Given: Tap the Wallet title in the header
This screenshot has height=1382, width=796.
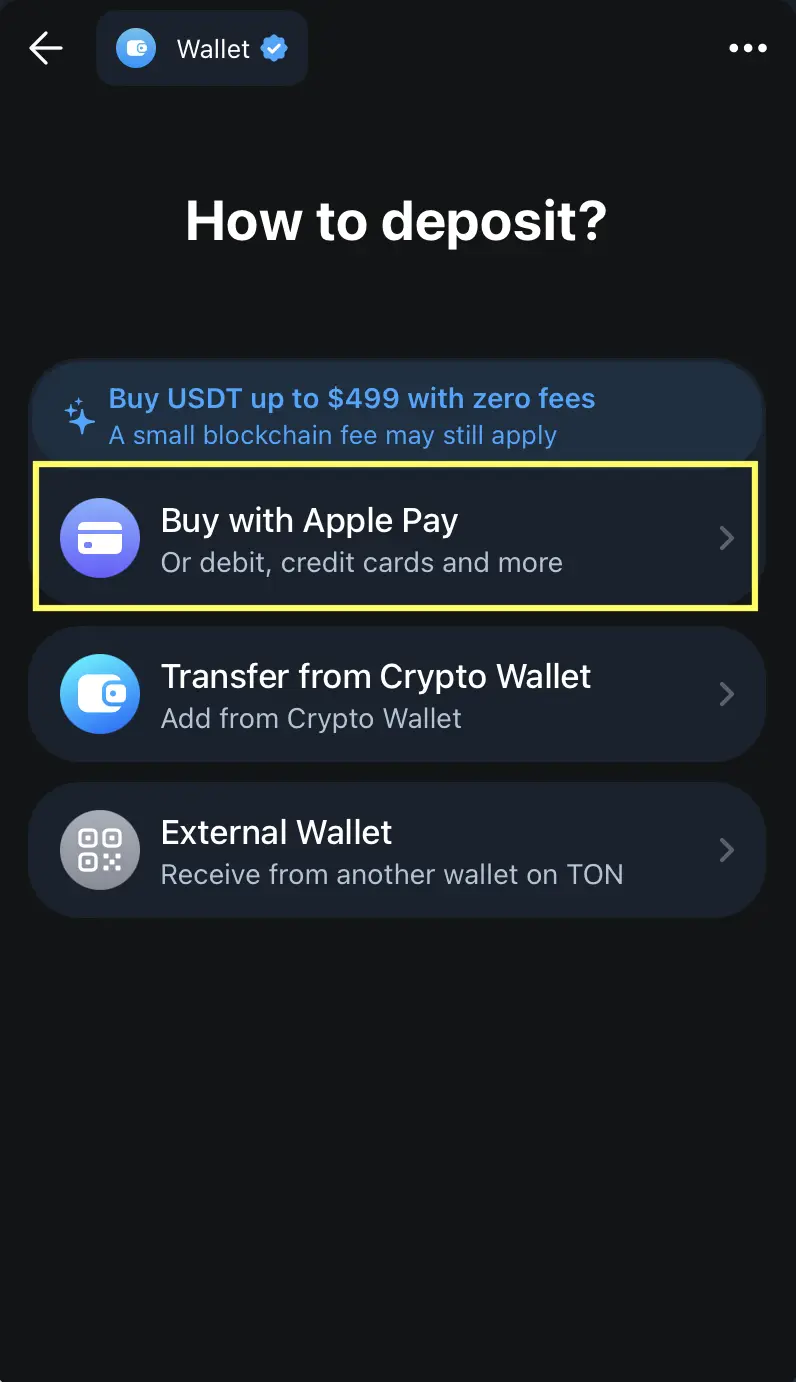Looking at the screenshot, I should point(212,47).
